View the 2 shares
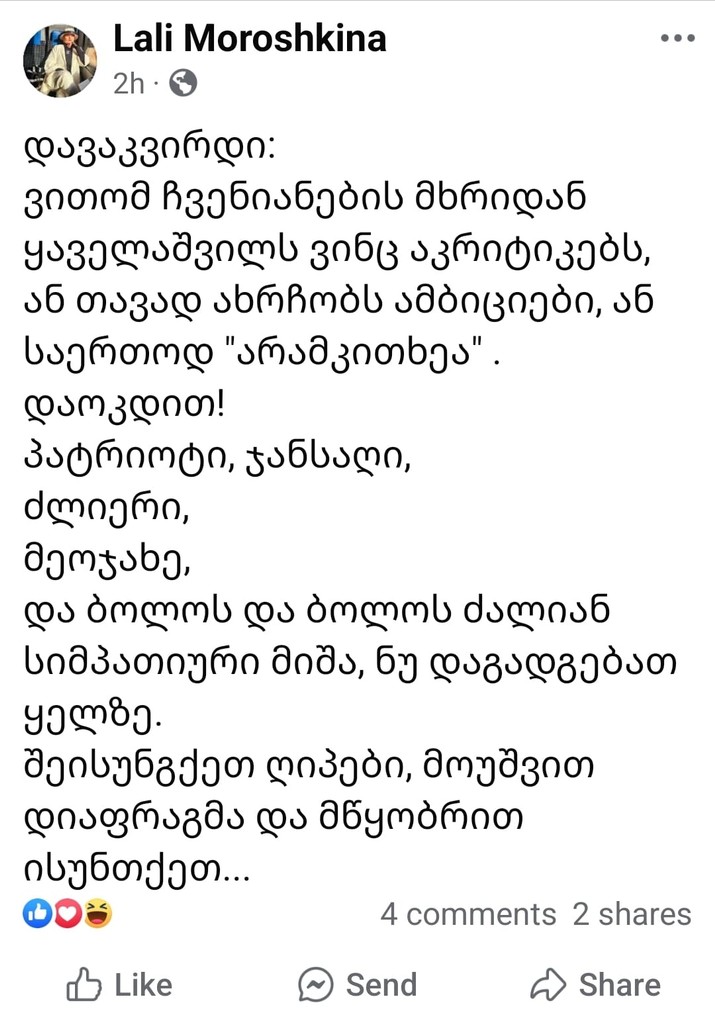 point(631,914)
